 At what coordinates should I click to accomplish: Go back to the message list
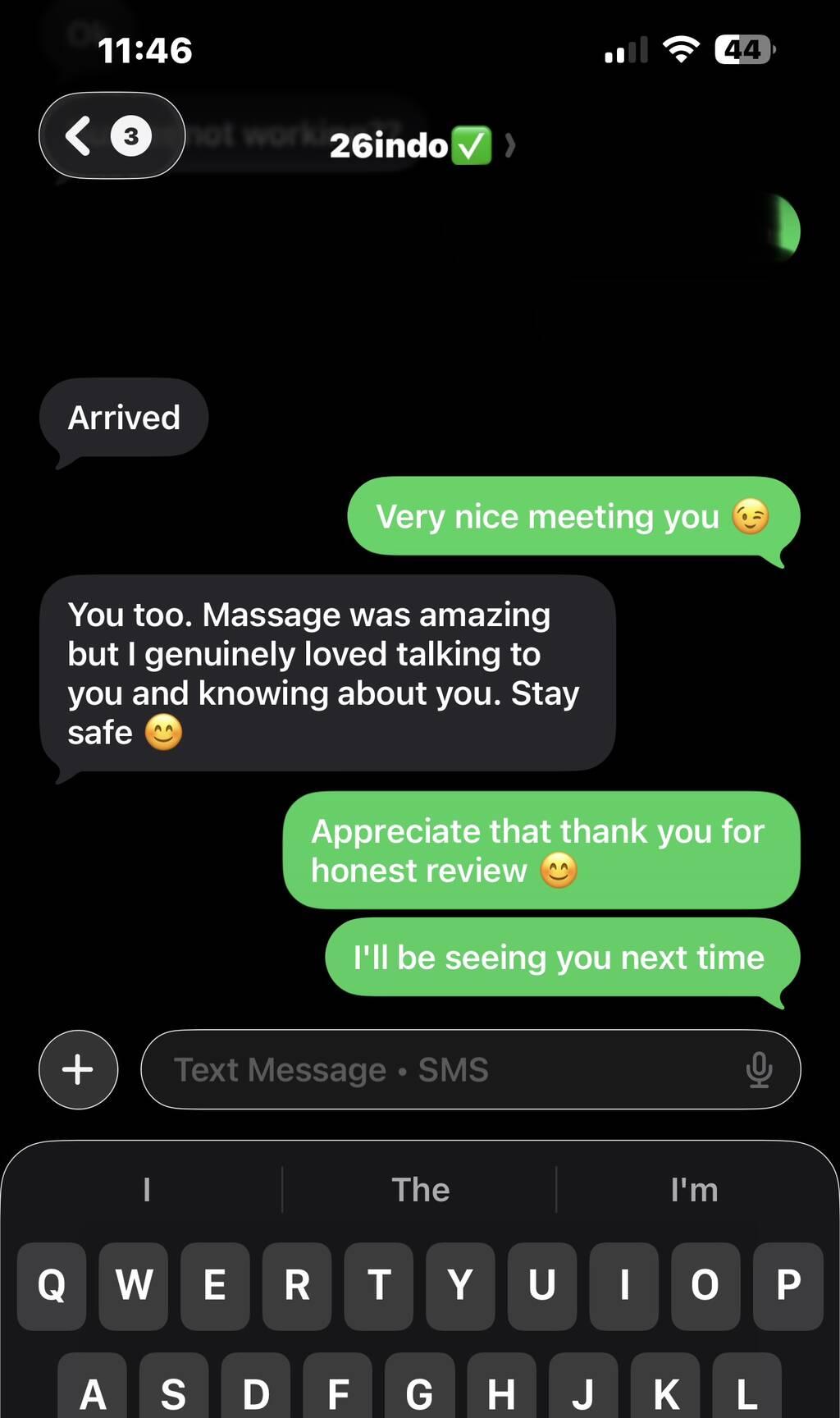(x=110, y=135)
